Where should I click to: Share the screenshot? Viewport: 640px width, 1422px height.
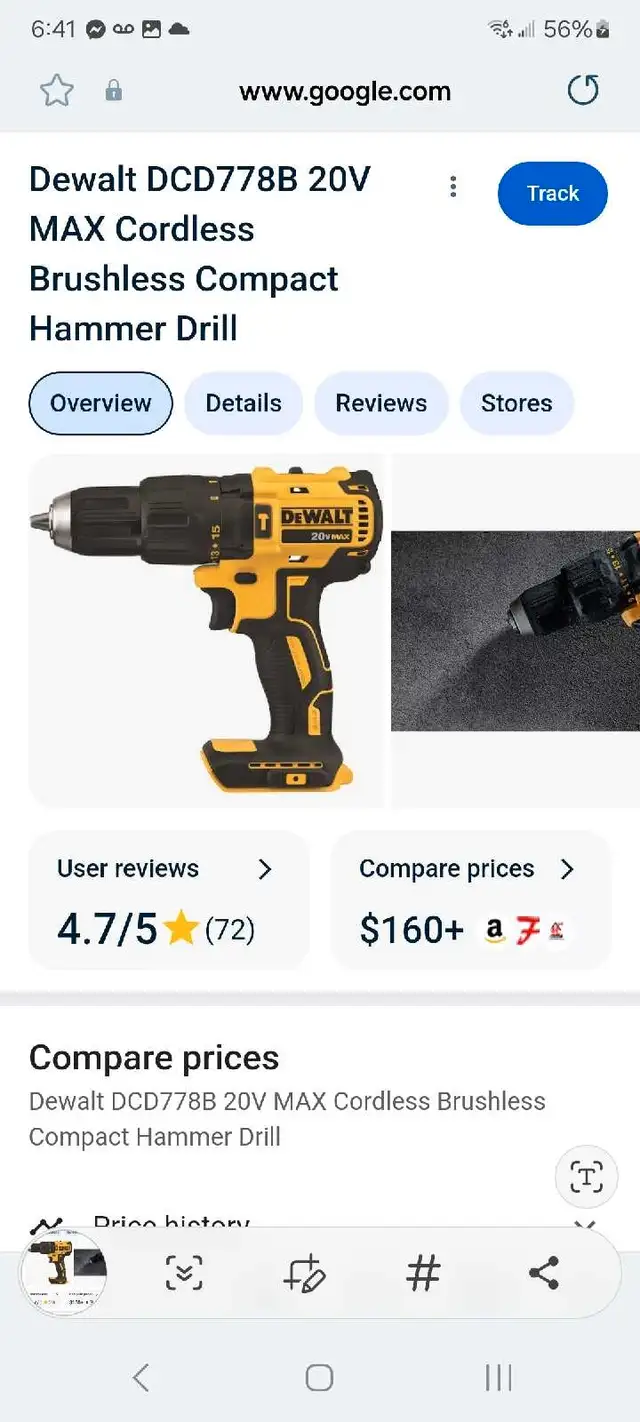click(543, 1273)
